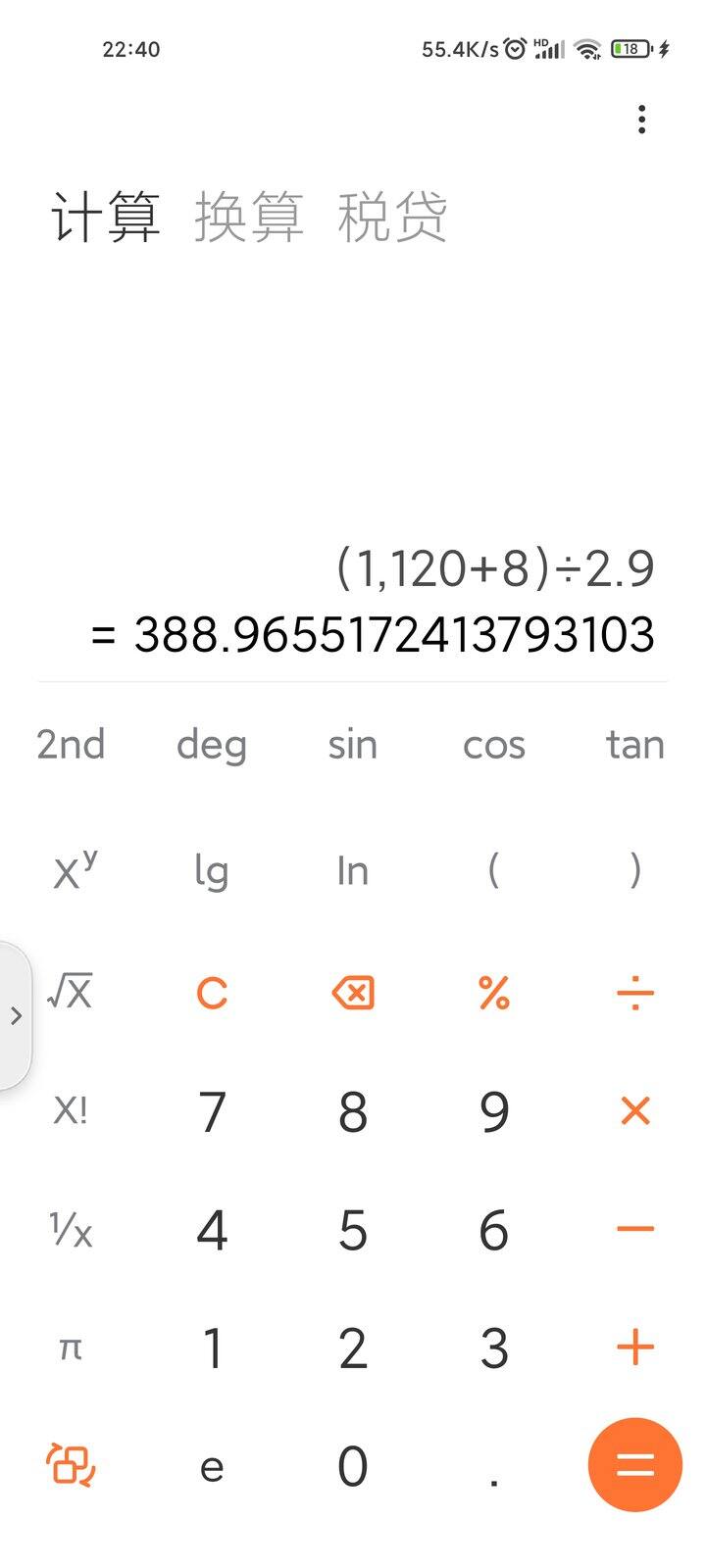
Task: Clear the calculation with C
Action: (212, 994)
